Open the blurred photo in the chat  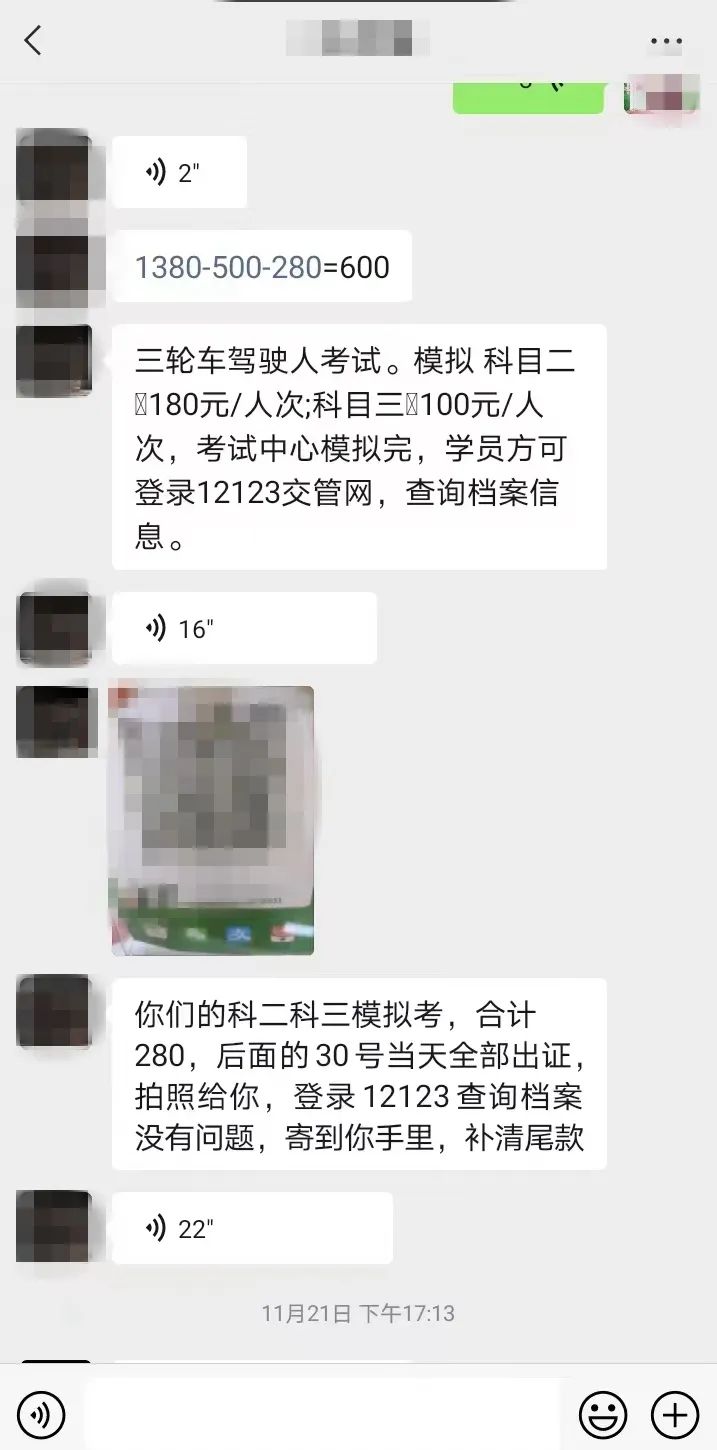pyautogui.click(x=212, y=820)
